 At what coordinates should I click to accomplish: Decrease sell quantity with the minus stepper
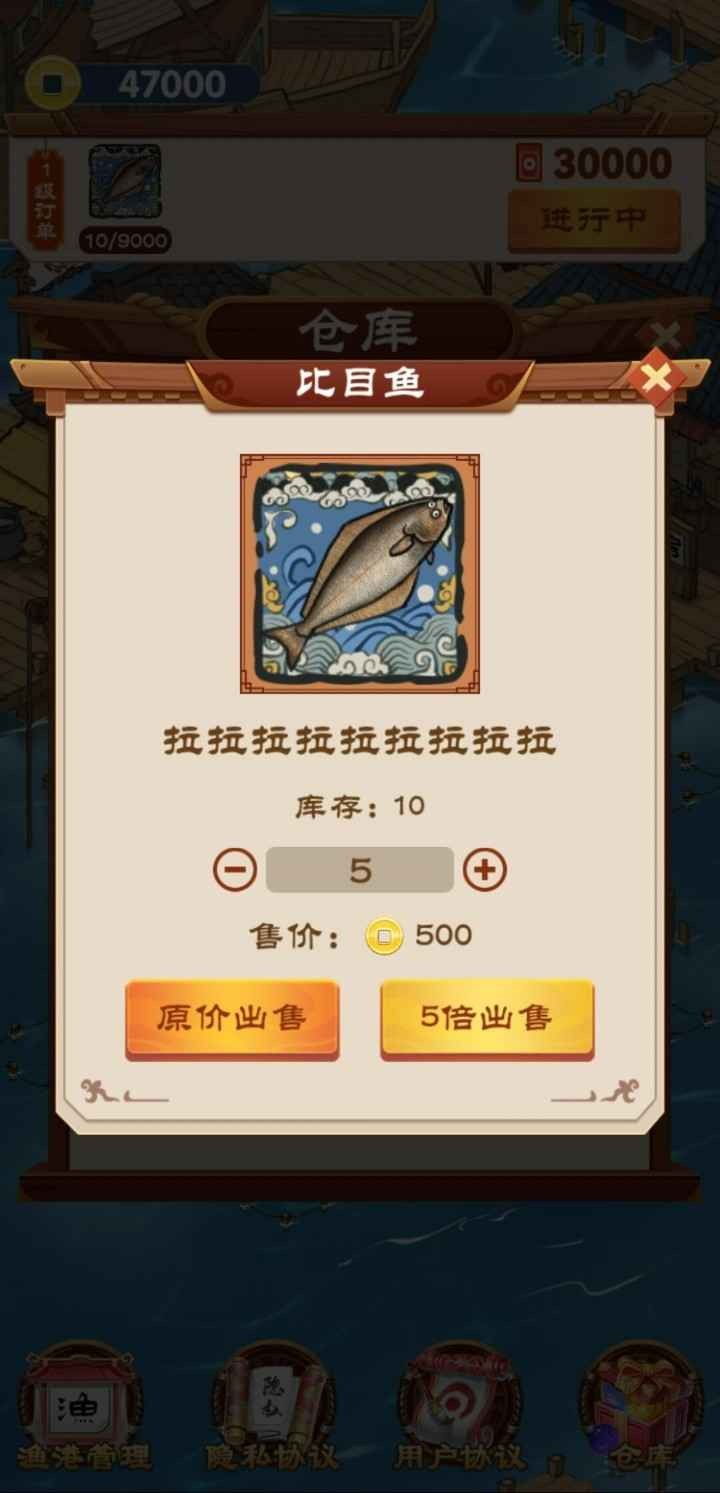pyautogui.click(x=236, y=868)
